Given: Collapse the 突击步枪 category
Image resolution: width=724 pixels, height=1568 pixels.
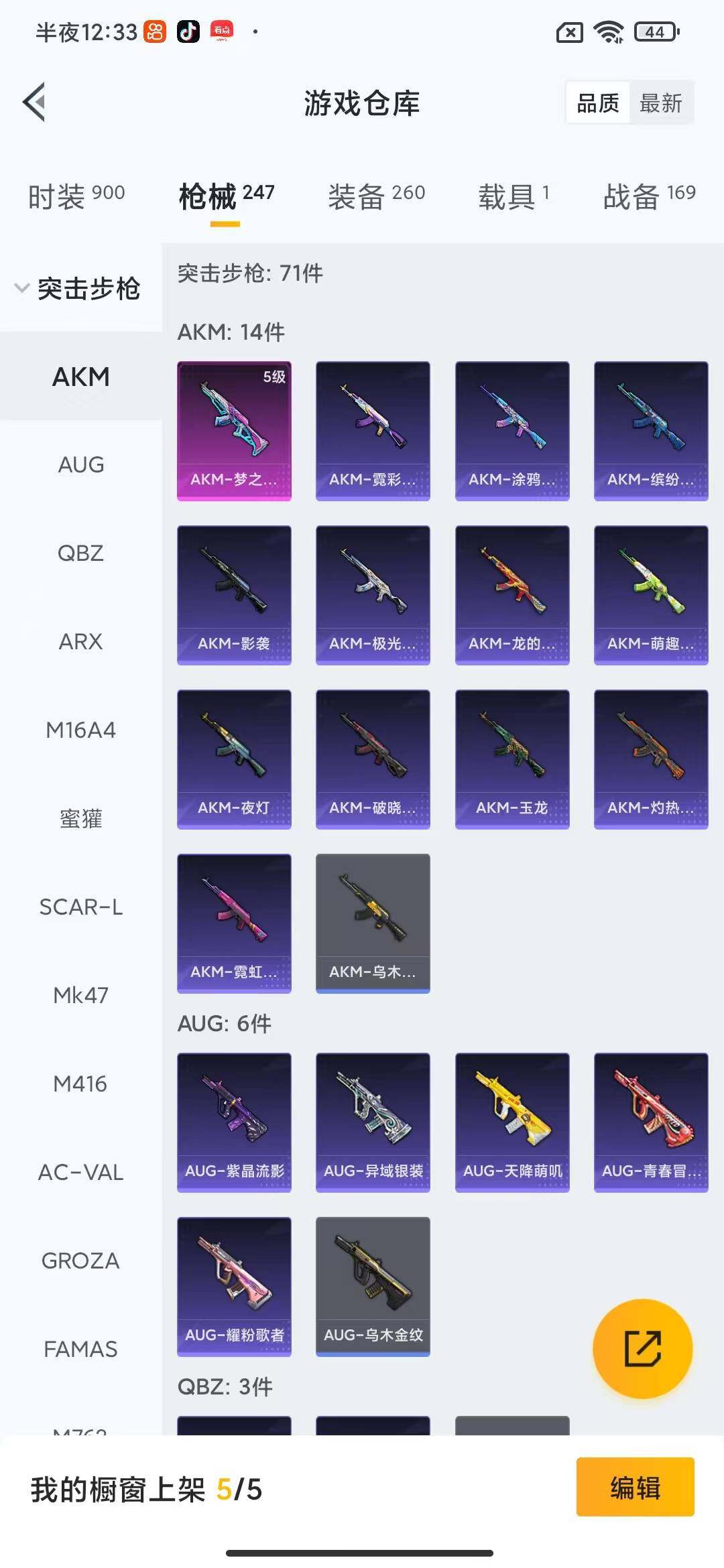Looking at the screenshot, I should click(77, 288).
